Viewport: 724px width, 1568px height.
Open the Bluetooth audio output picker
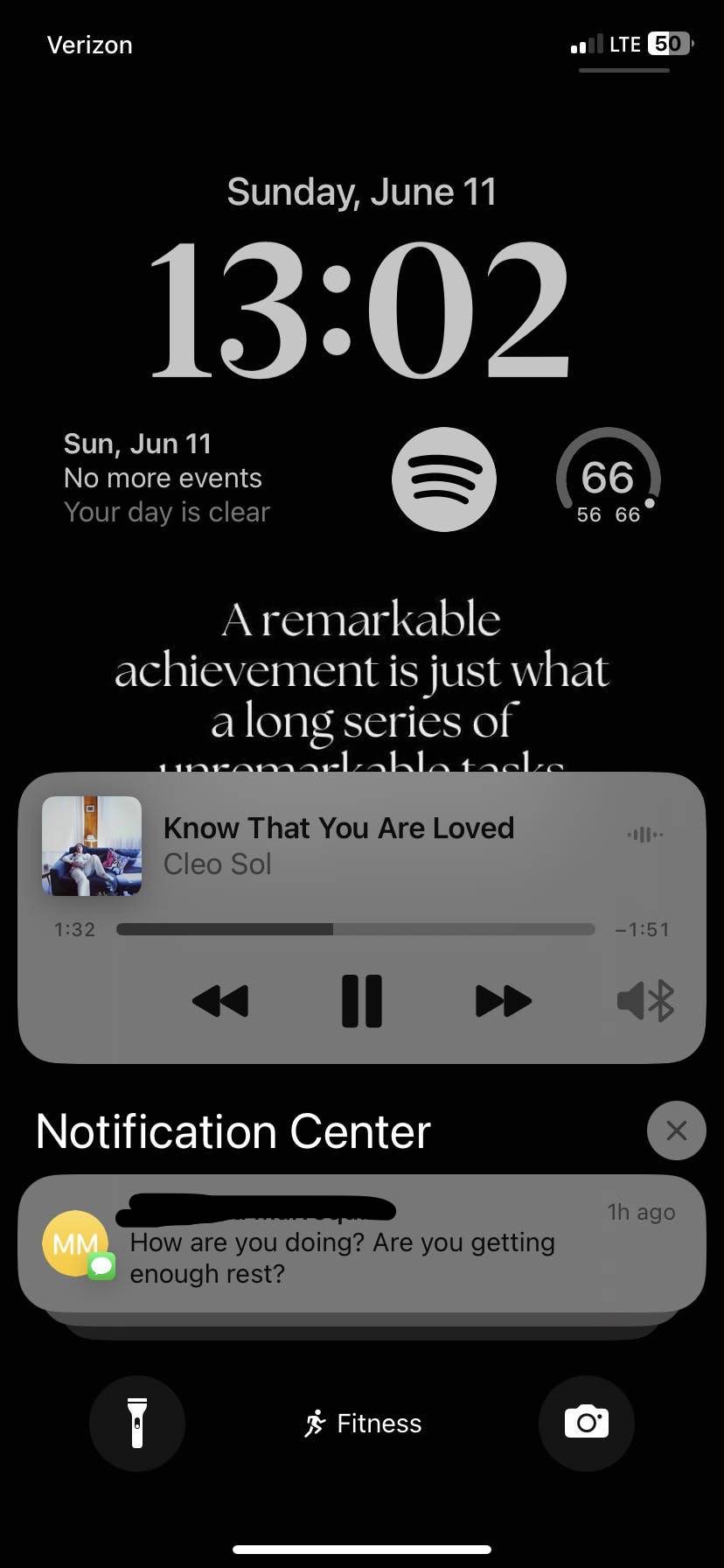click(x=646, y=1000)
